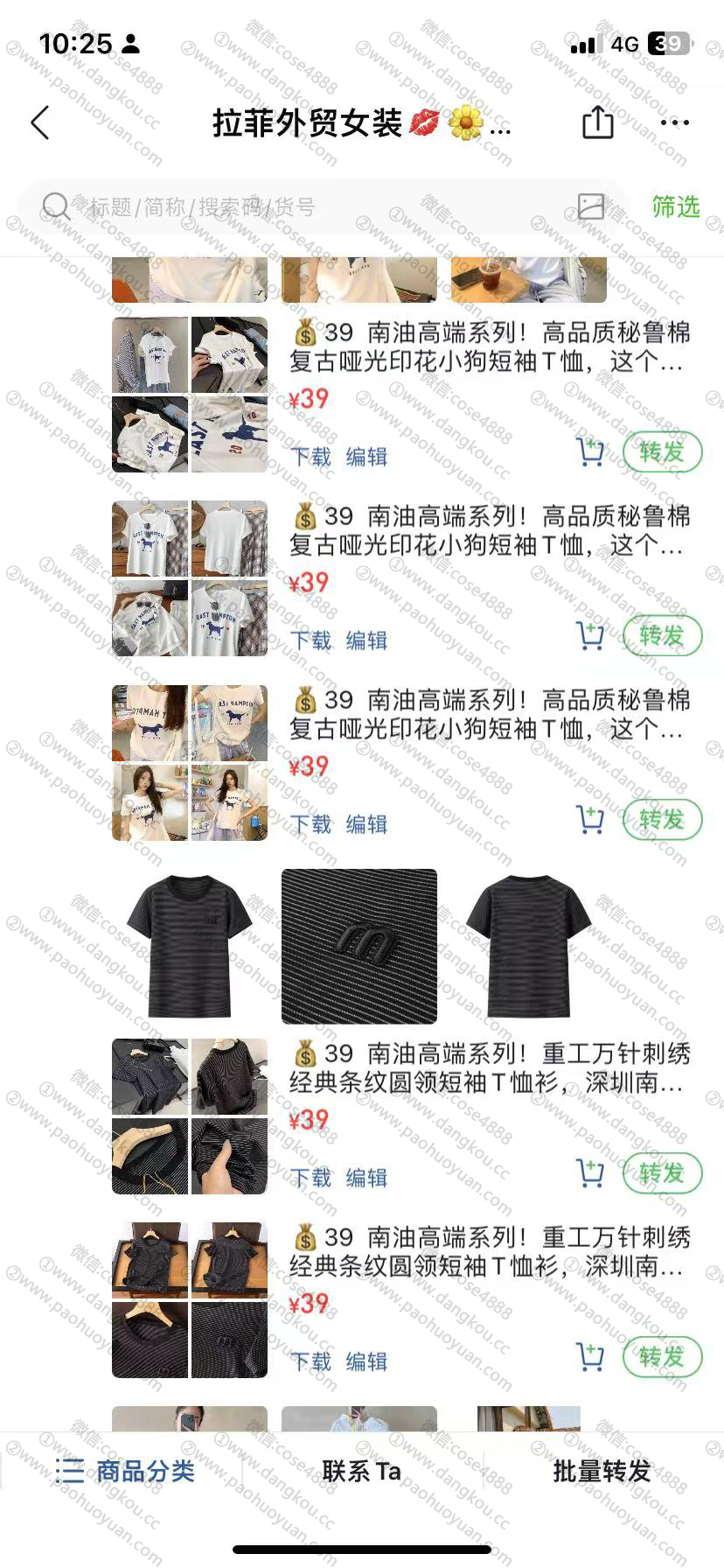
Task: Open the large black striped T-shirt image
Action: point(190,946)
